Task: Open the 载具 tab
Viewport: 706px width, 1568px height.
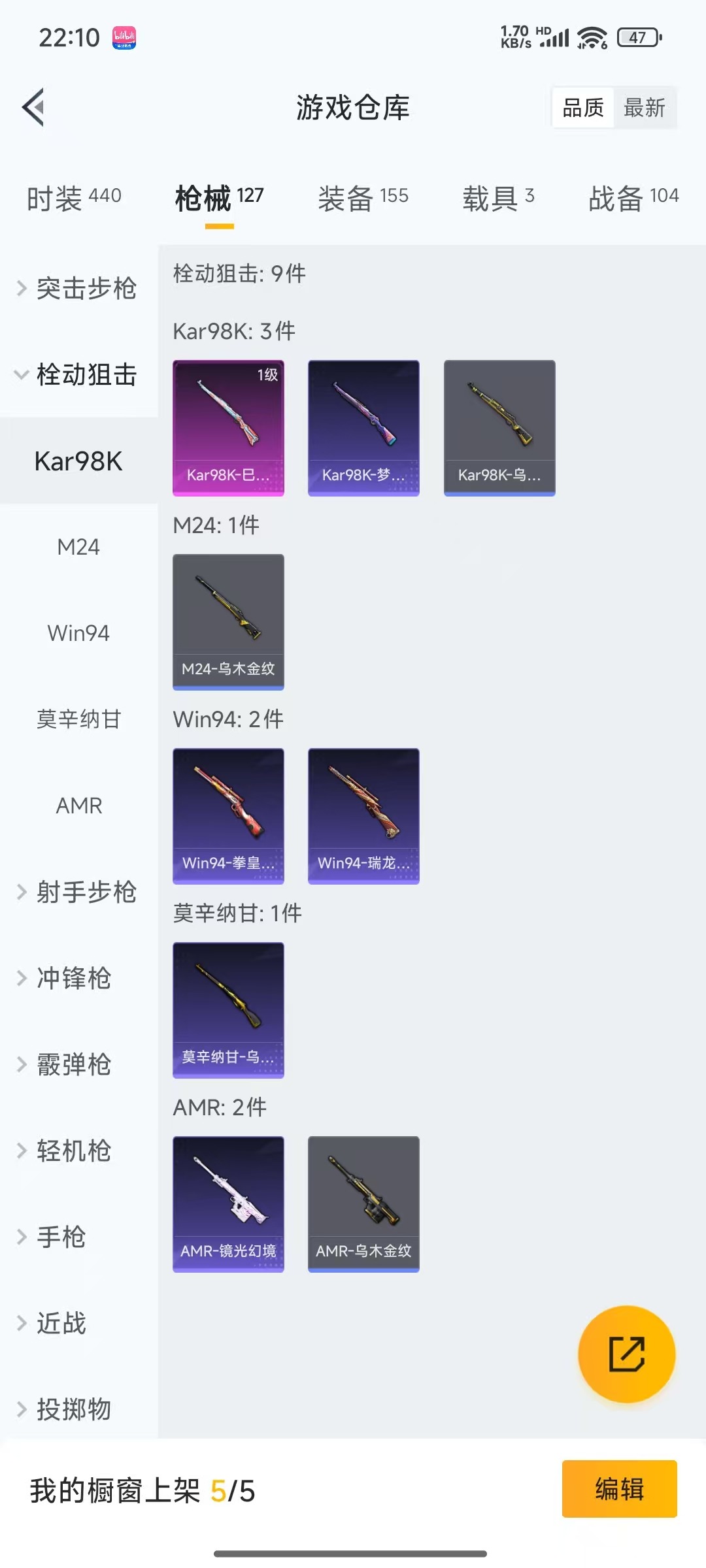Action: pyautogui.click(x=498, y=198)
